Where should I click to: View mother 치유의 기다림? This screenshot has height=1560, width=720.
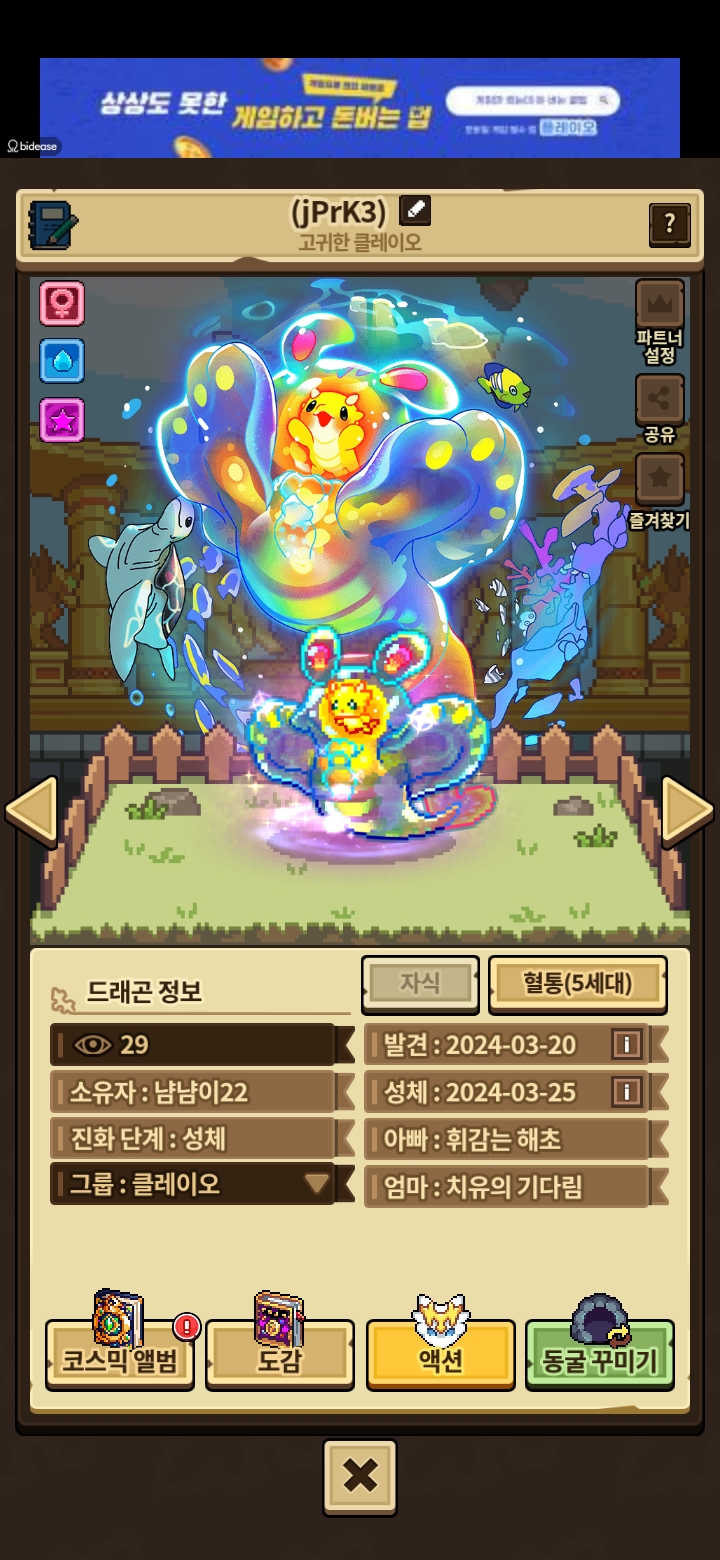508,1187
